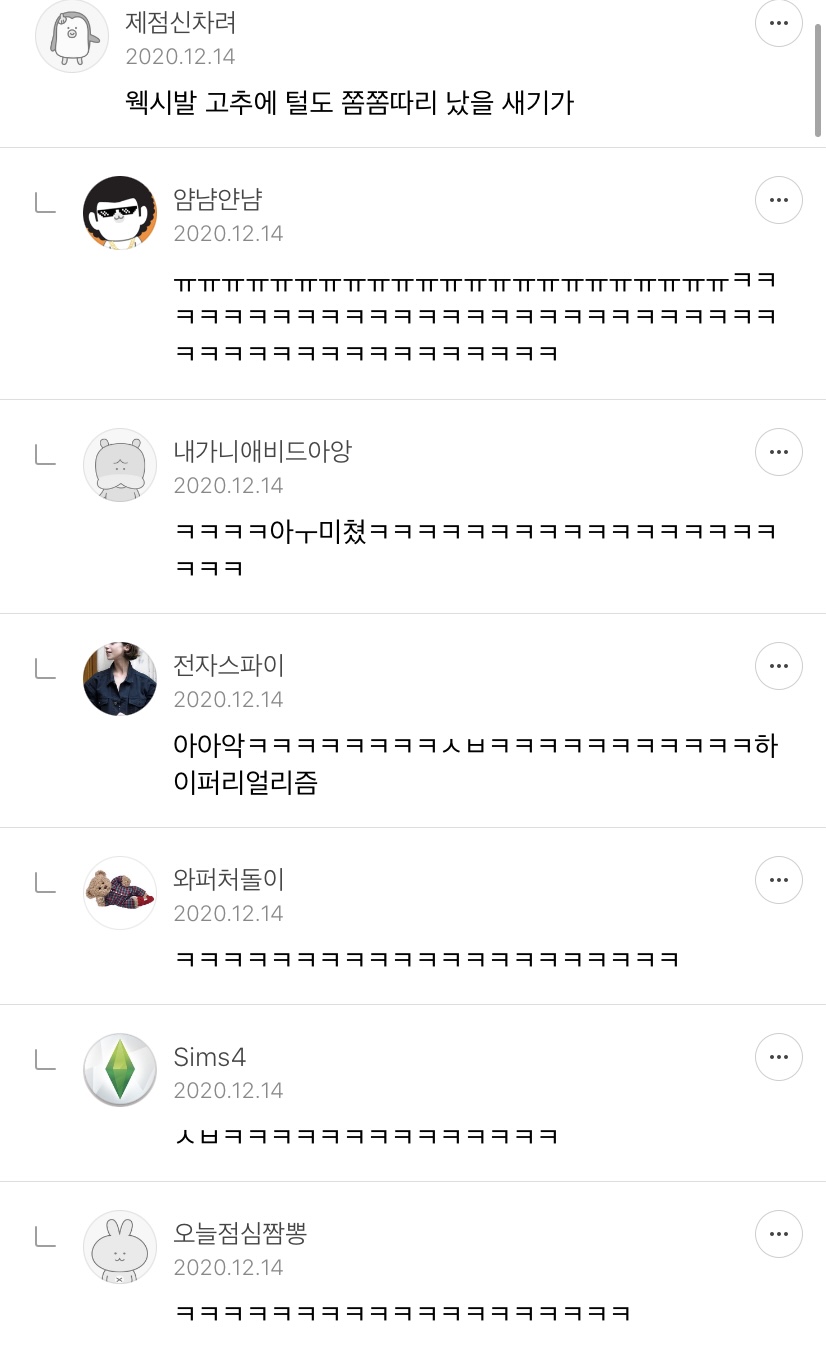The width and height of the screenshot is (826, 1351).
Task: Open more options for 내가니애비드아앙's reply
Action: 779,452
